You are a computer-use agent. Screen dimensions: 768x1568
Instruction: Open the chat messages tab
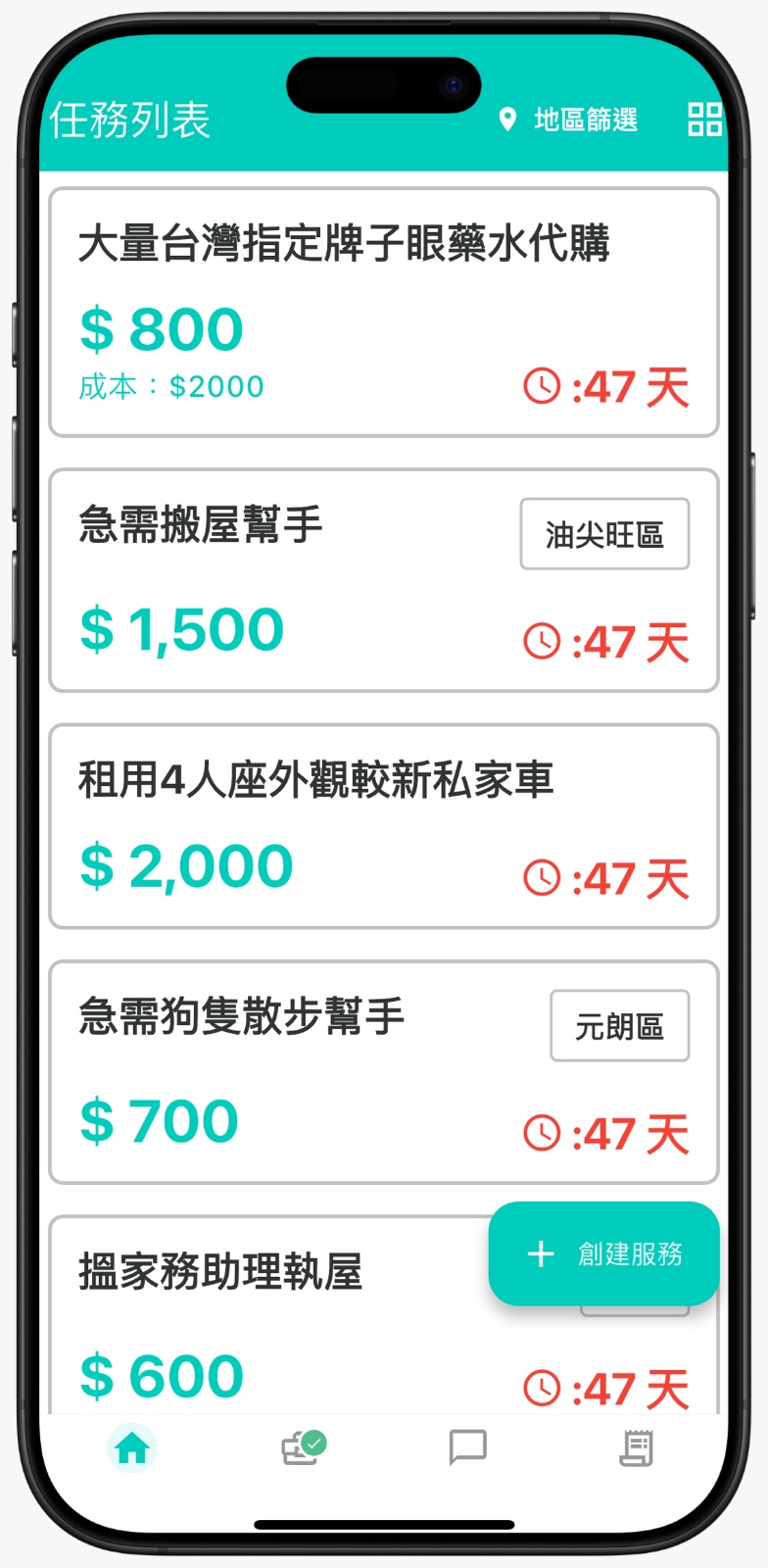pyautogui.click(x=467, y=1447)
